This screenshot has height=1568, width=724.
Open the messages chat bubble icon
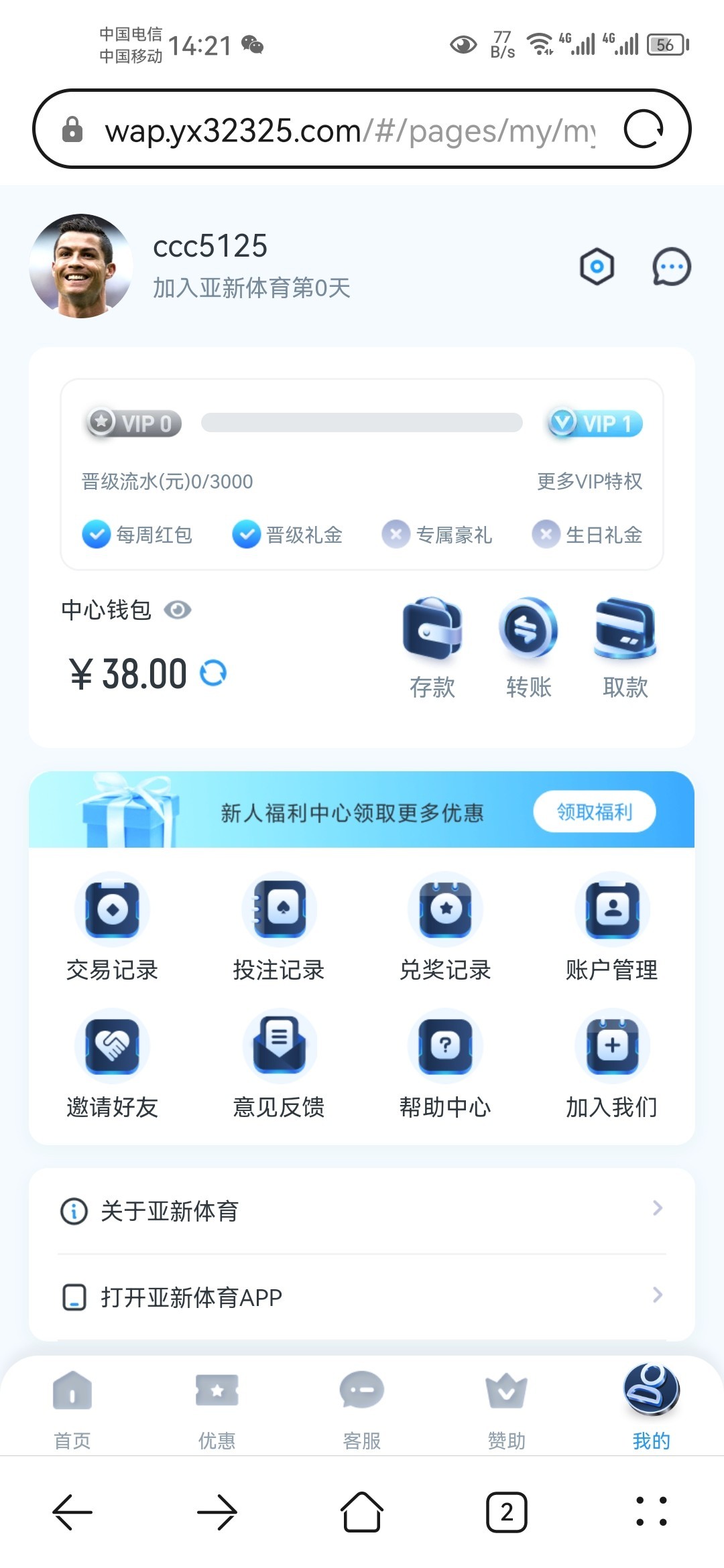pos(671,267)
